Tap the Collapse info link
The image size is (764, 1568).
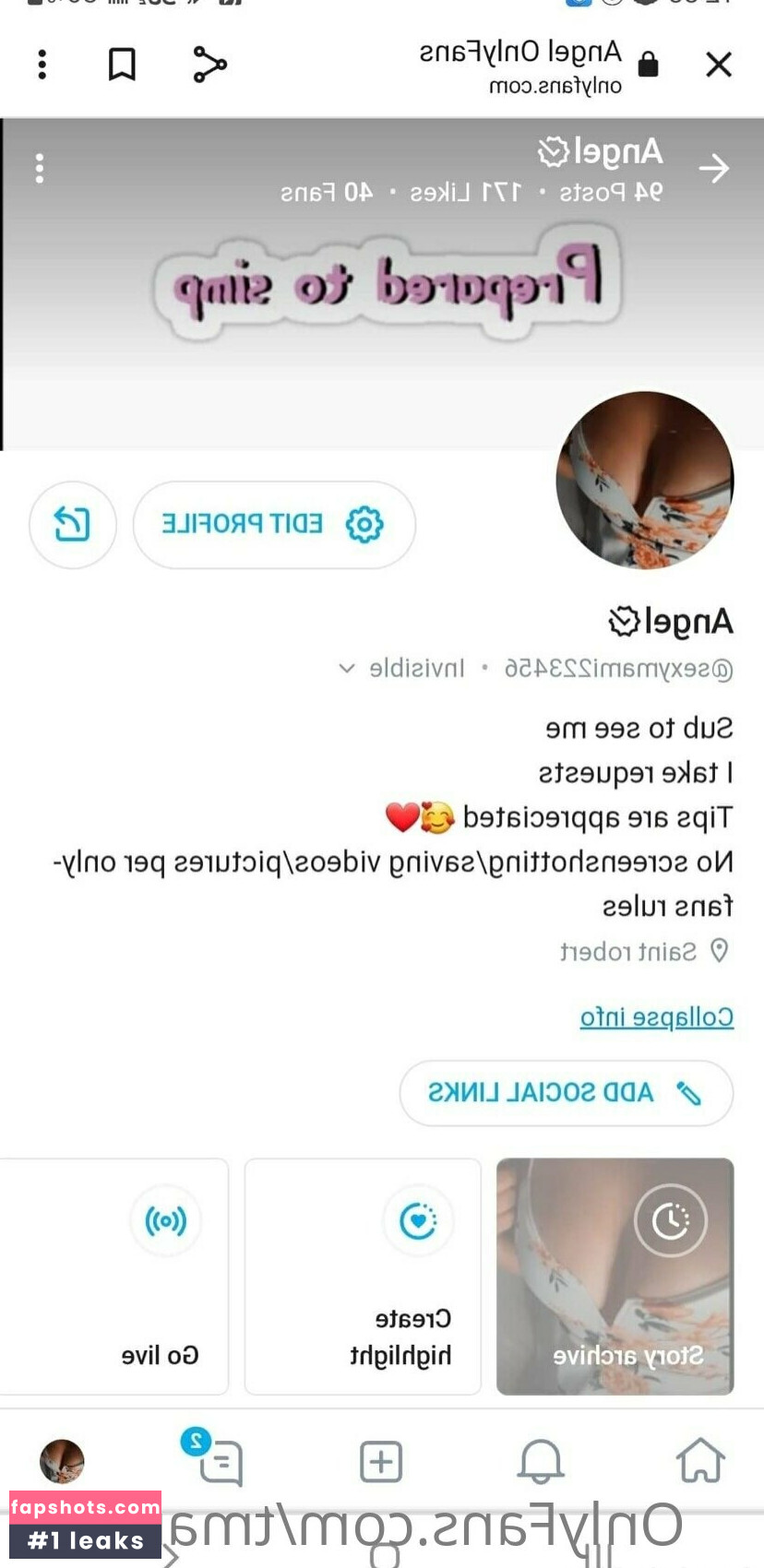tap(656, 1016)
